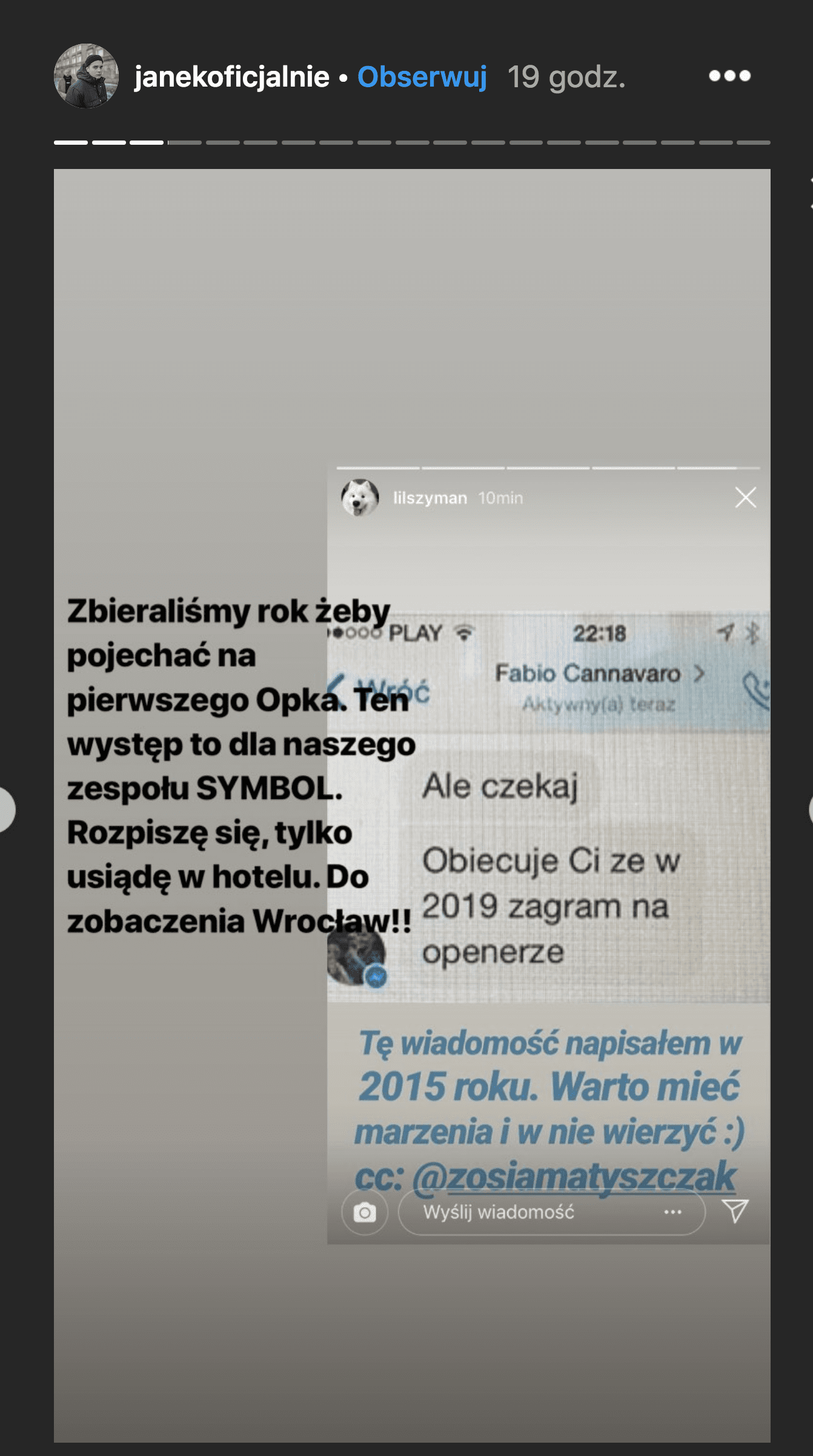
Task: Follow the account via Obserwuj
Action: click(422, 77)
